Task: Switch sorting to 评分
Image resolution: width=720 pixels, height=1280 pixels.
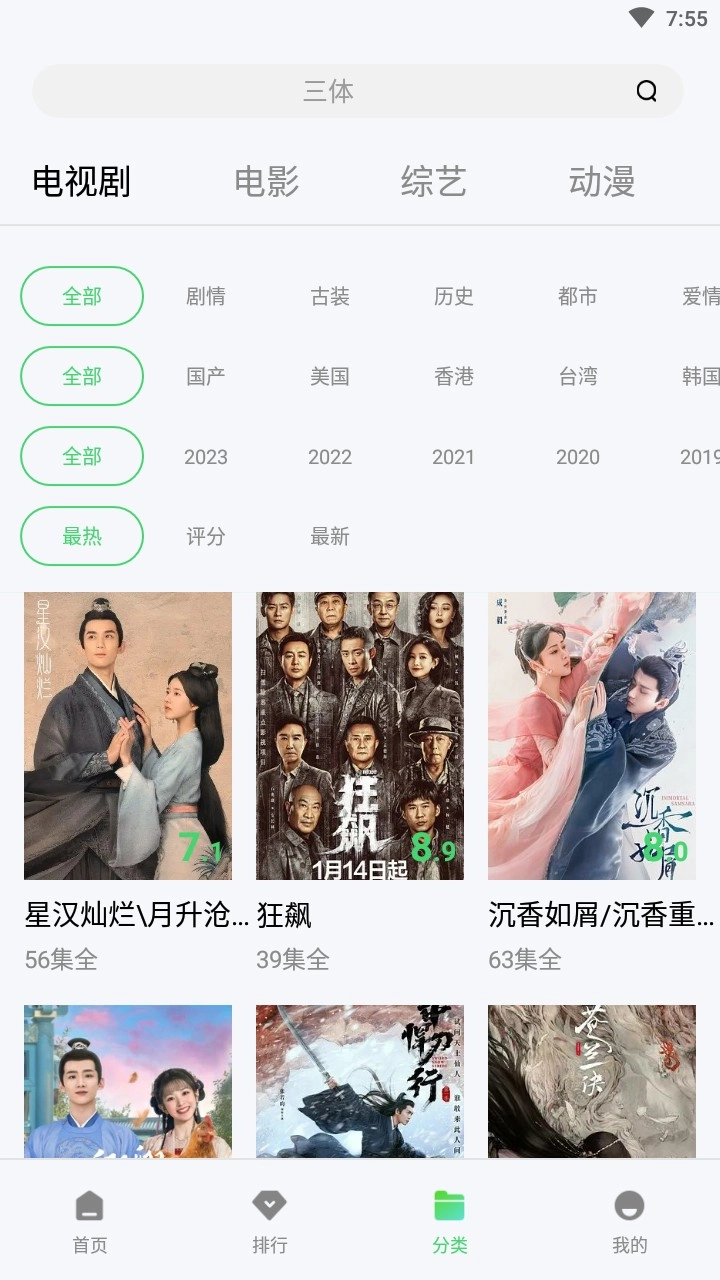Action: [205, 536]
